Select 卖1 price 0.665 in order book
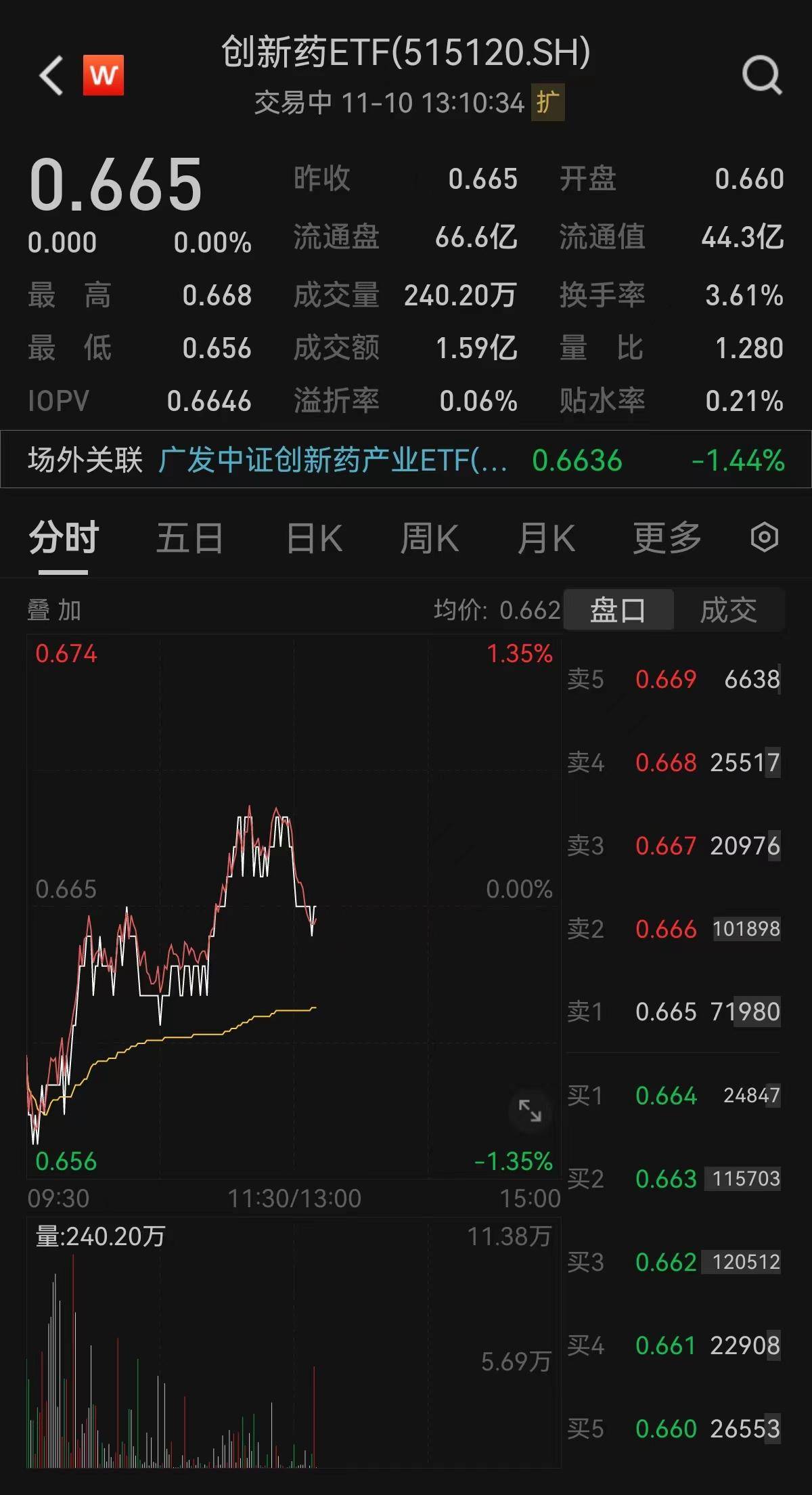The image size is (812, 1495). point(667,1012)
